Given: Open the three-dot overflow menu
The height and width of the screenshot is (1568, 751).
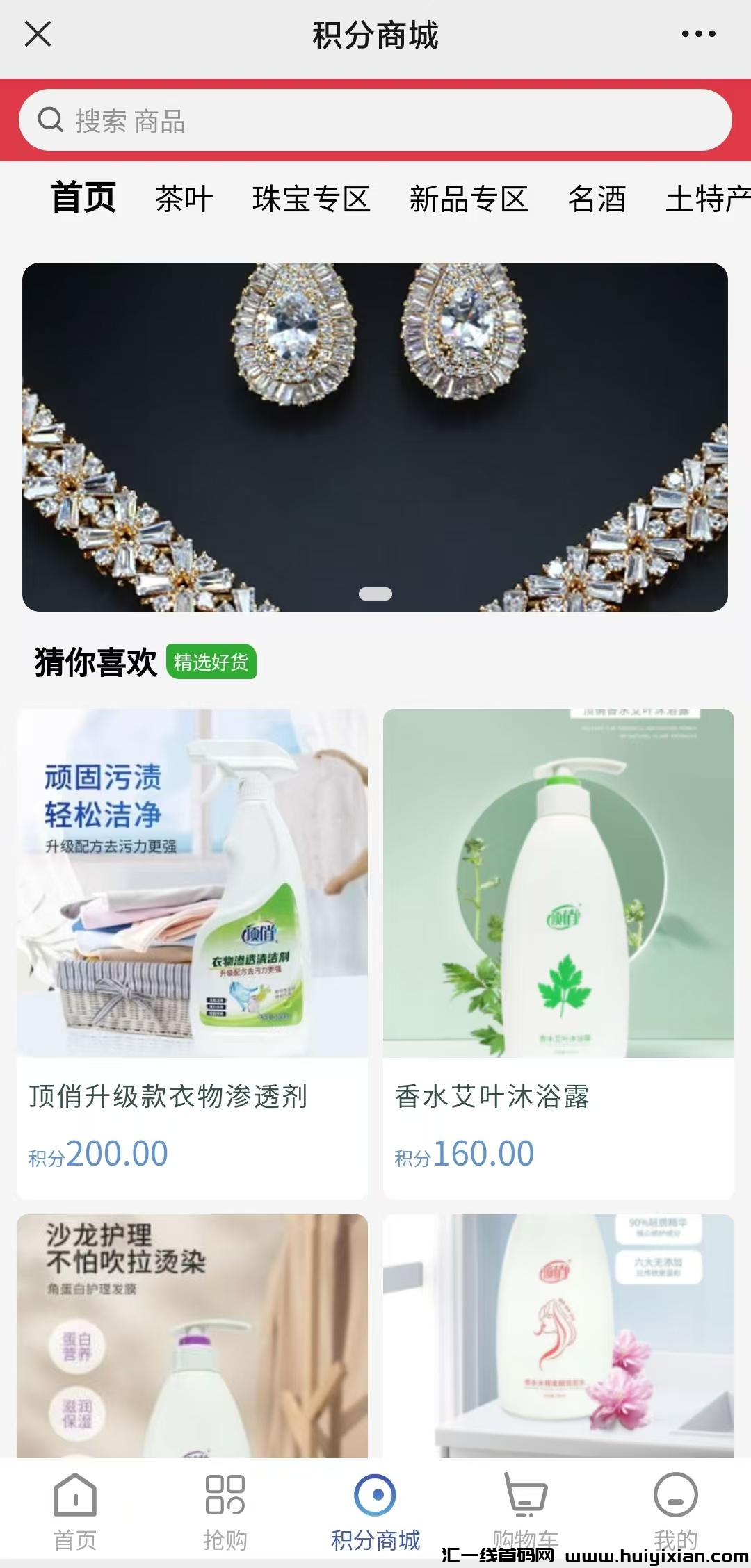Looking at the screenshot, I should tap(698, 33).
